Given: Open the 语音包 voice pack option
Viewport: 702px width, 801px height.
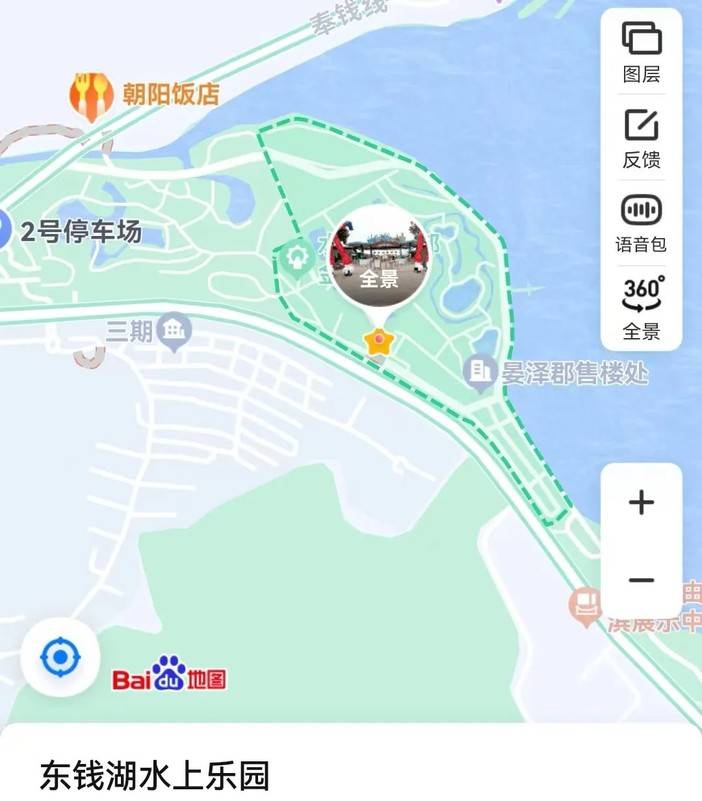Looking at the screenshot, I should point(641,222).
